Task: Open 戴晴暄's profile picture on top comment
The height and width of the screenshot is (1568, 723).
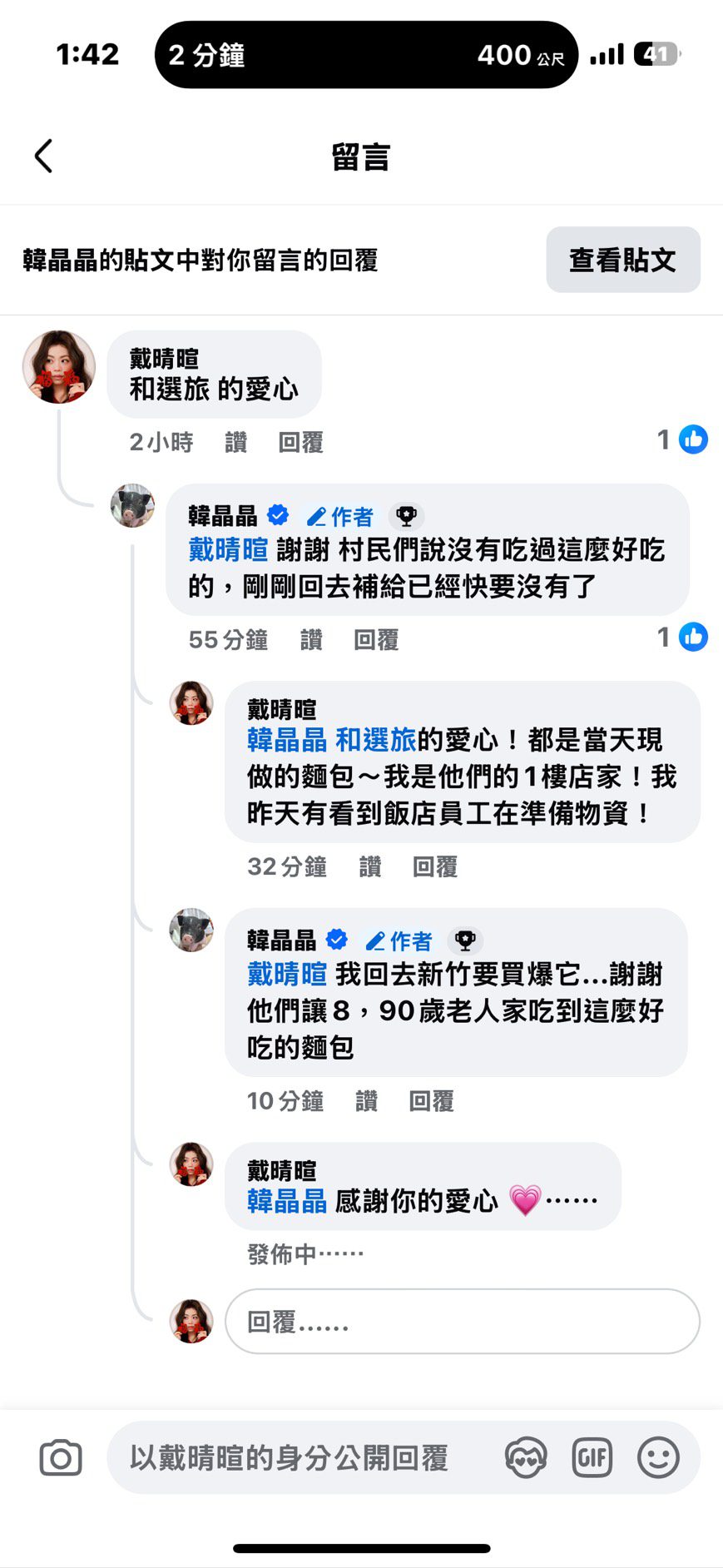Action: pyautogui.click(x=58, y=367)
